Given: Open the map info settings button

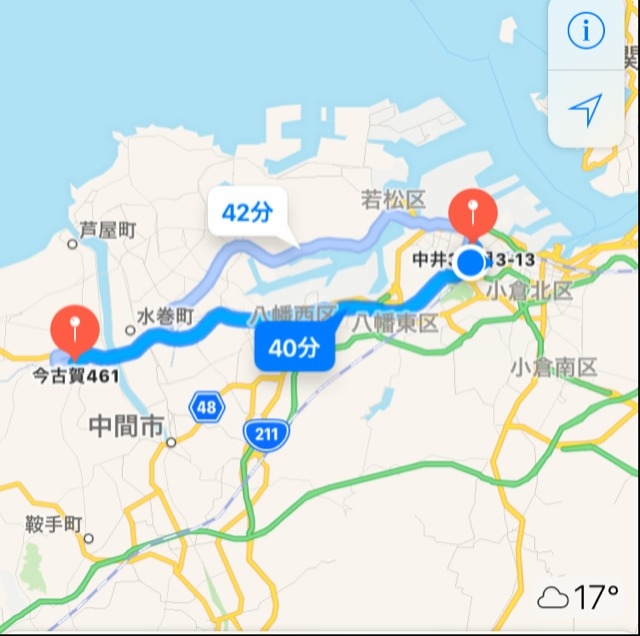Looking at the screenshot, I should point(586,31).
